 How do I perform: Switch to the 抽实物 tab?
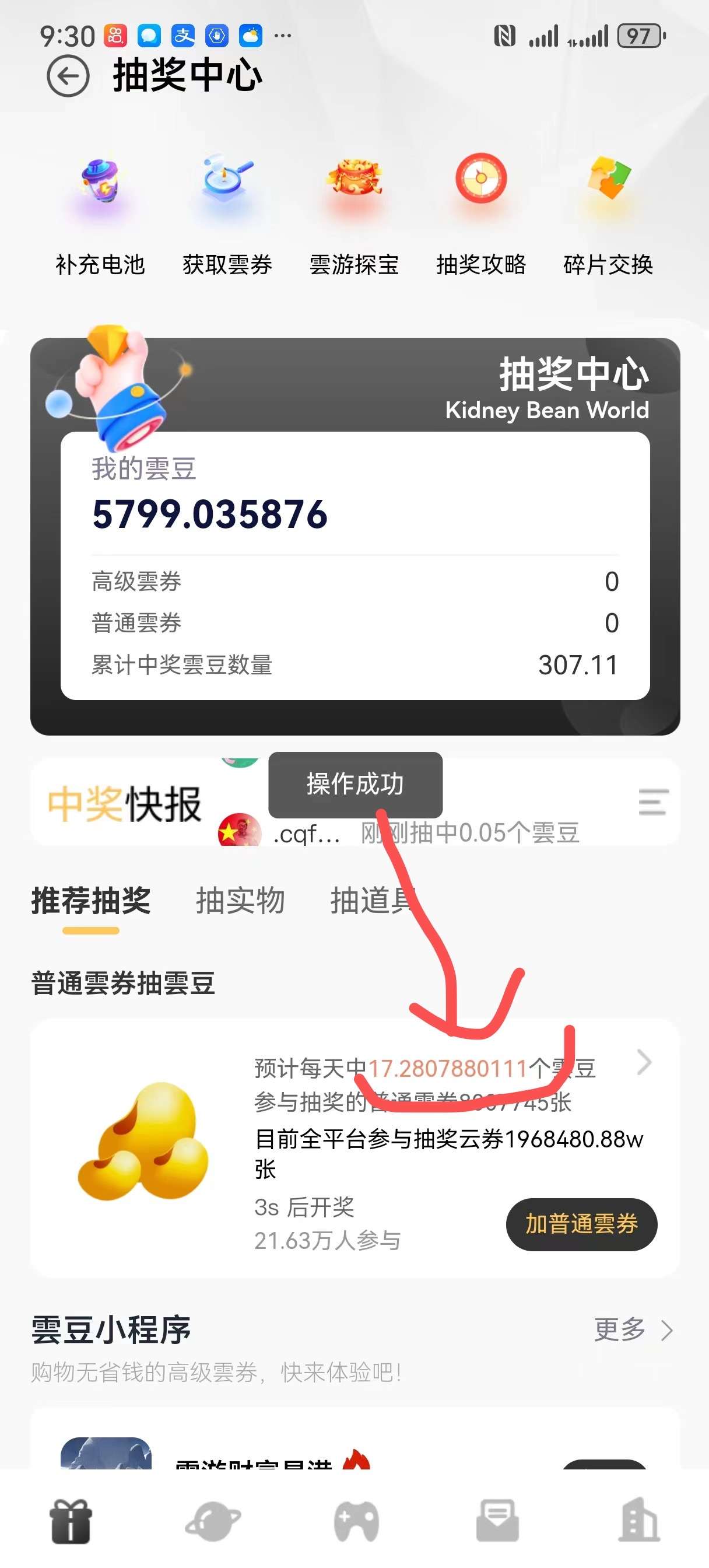coord(240,901)
